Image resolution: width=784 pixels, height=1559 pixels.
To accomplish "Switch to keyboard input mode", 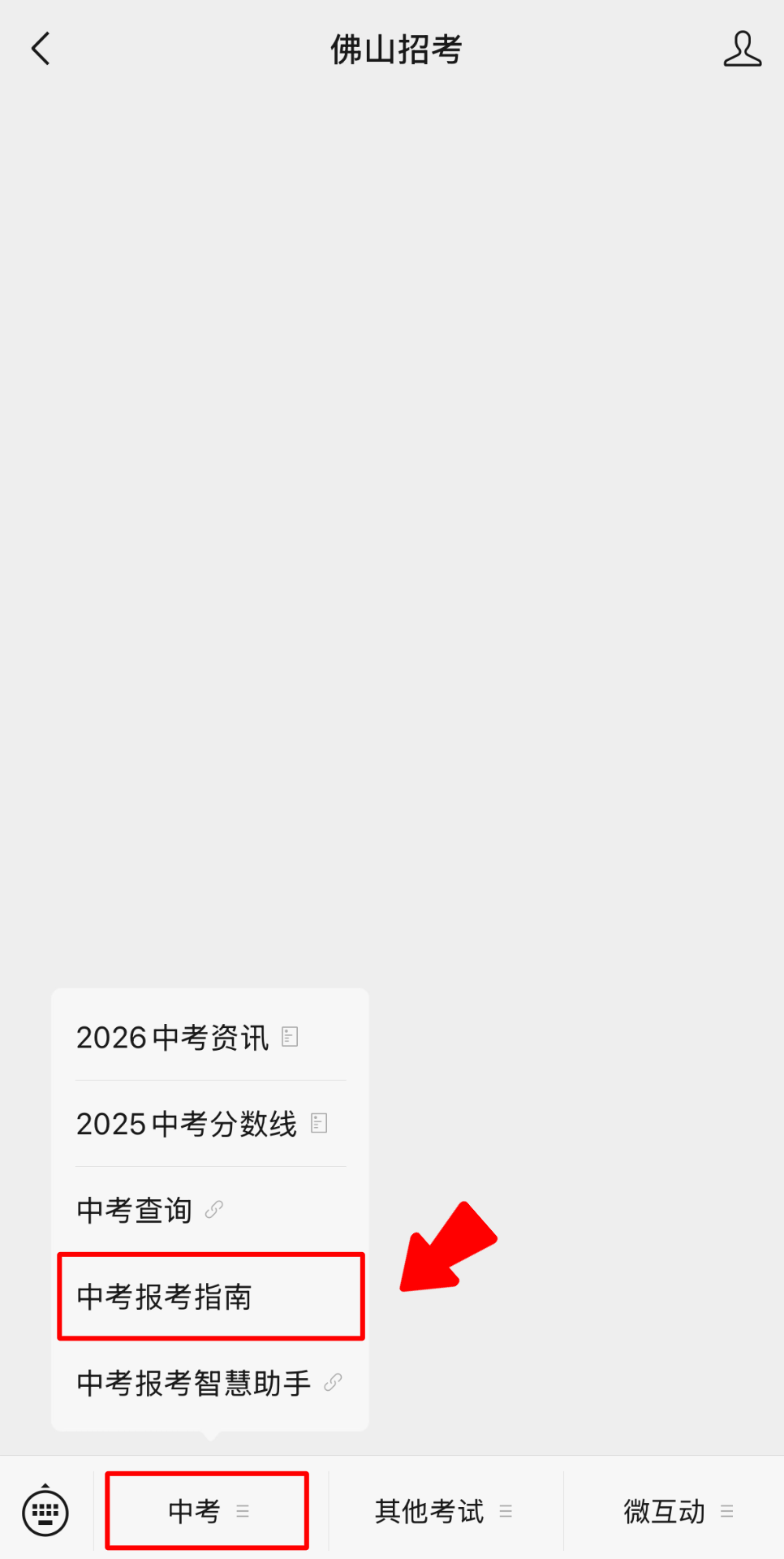I will pyautogui.click(x=45, y=1511).
